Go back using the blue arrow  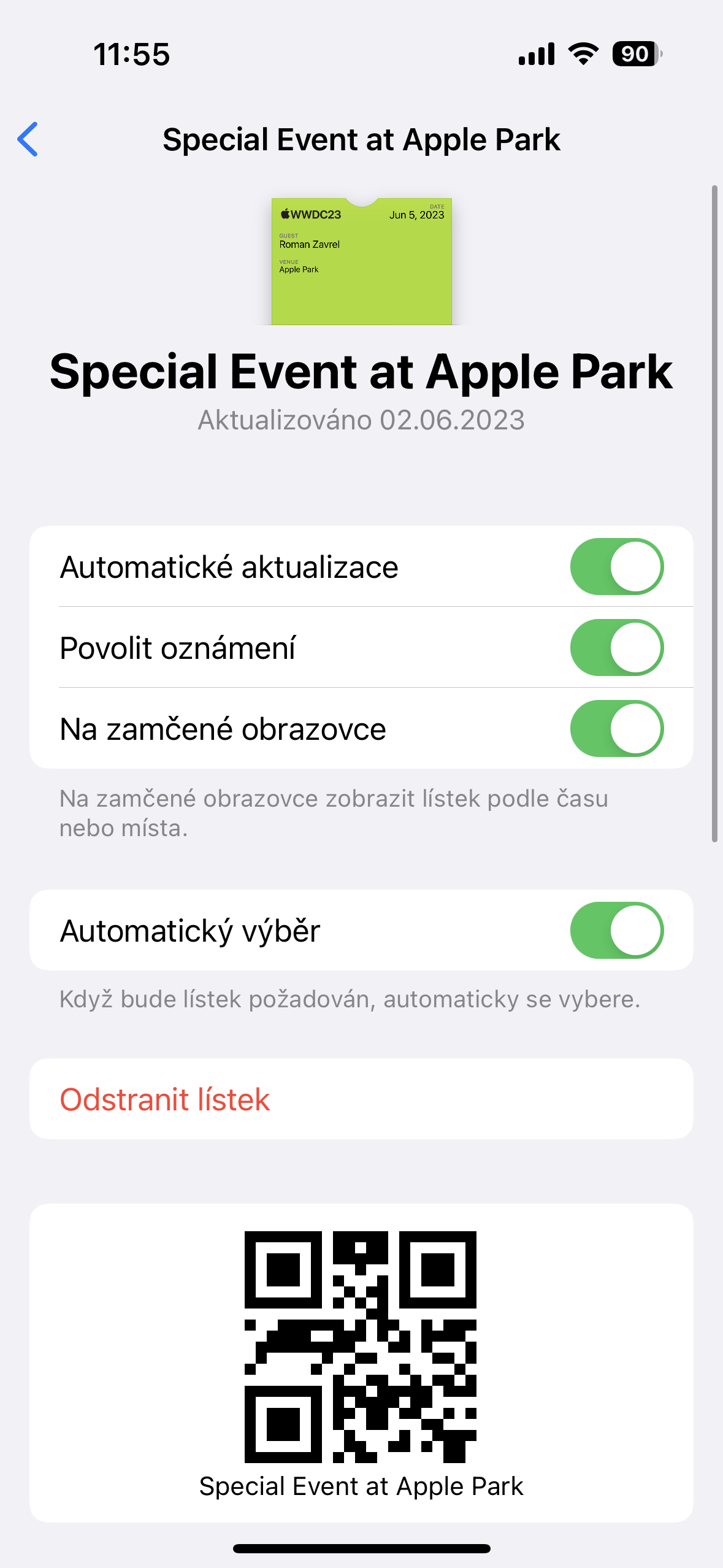tap(28, 139)
